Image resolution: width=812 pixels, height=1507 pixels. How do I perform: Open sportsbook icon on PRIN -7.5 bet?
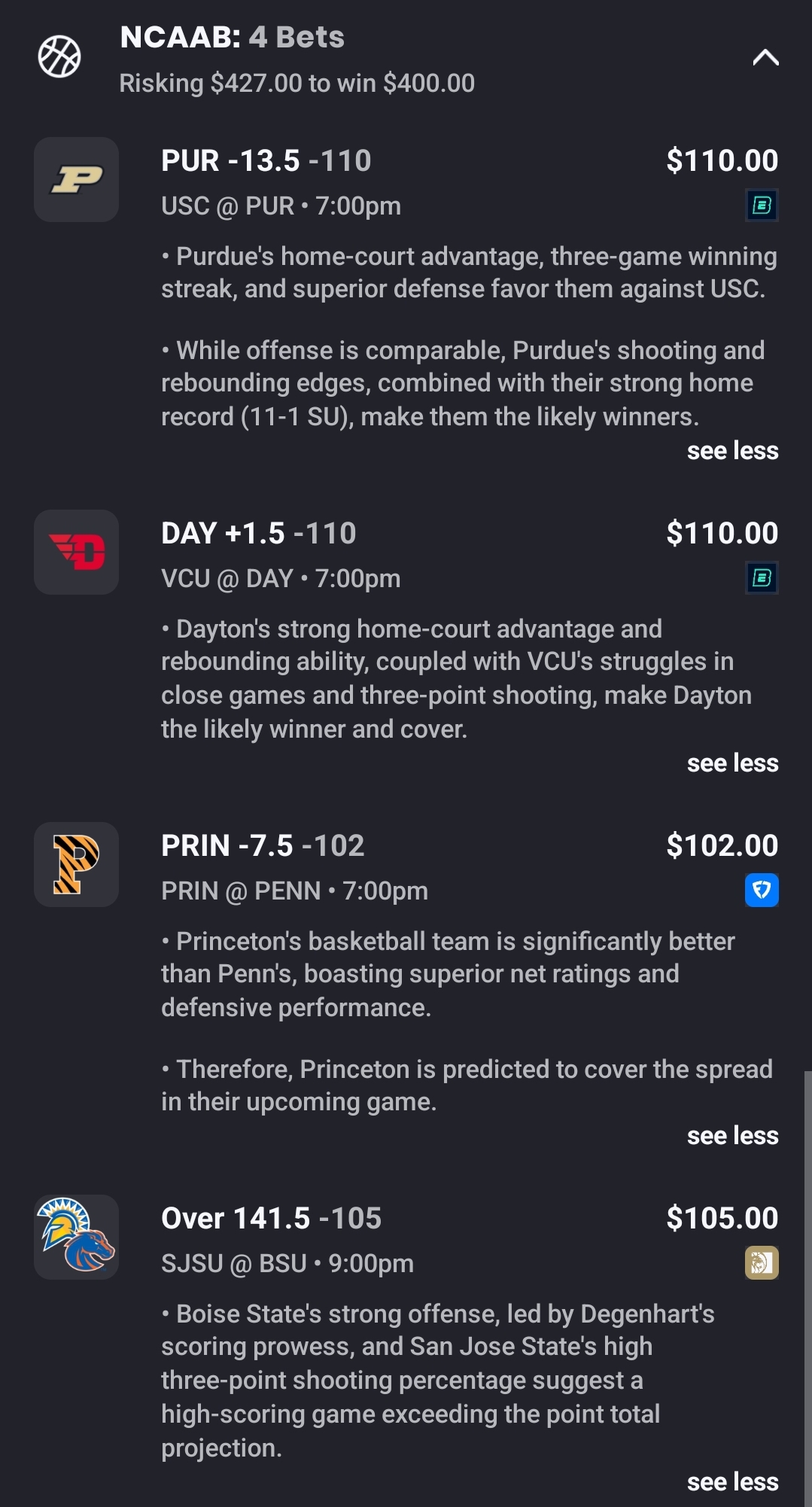(x=762, y=890)
